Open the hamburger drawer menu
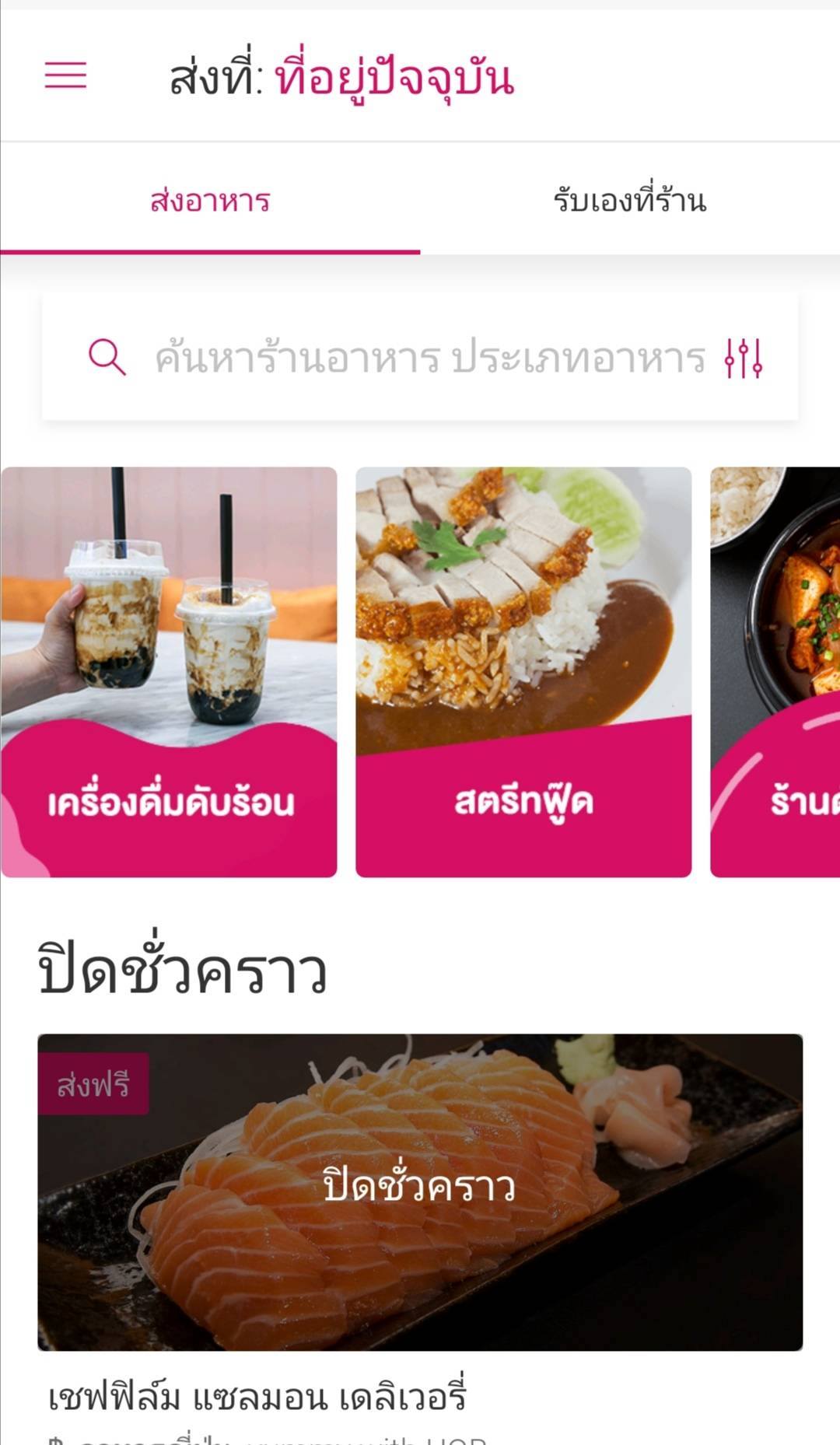The width and height of the screenshot is (840, 1445). 65,75
